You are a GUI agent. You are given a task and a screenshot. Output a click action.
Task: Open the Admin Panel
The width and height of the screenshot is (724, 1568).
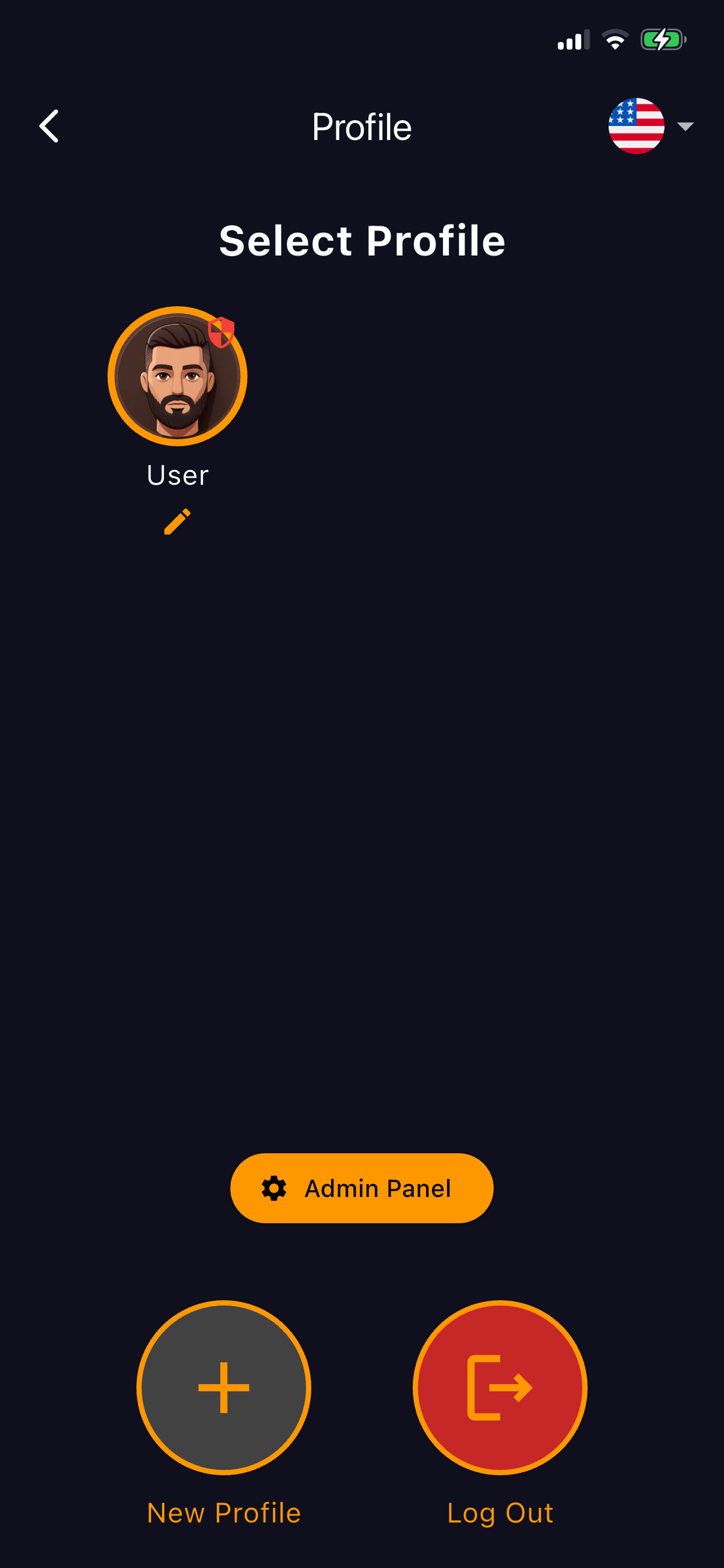[x=361, y=1188]
